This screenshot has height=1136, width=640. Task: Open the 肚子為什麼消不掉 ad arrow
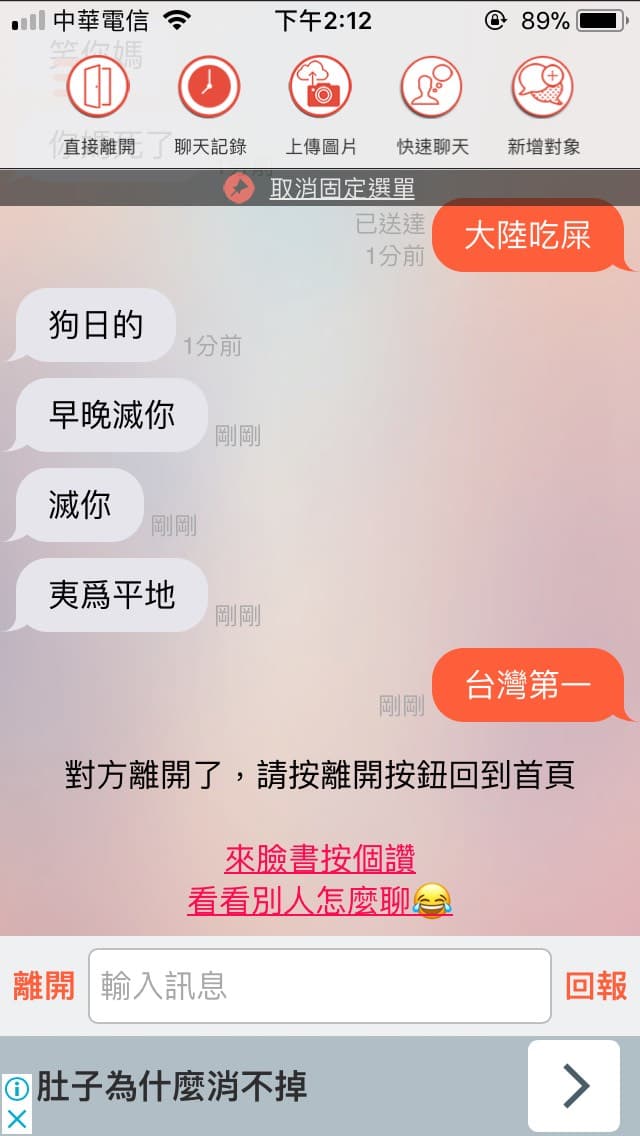573,1086
